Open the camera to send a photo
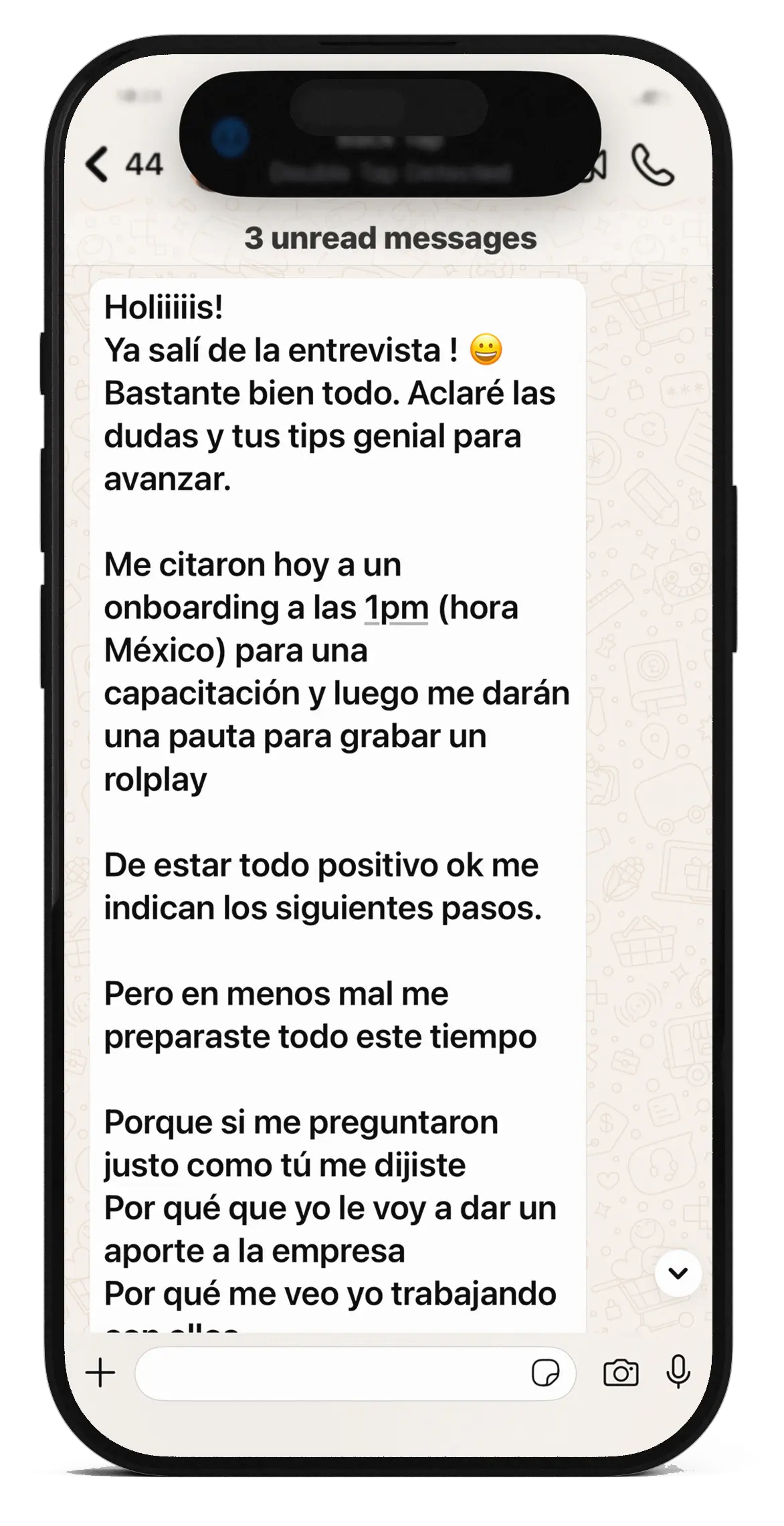The height and width of the screenshot is (1526, 784). coord(620,1373)
